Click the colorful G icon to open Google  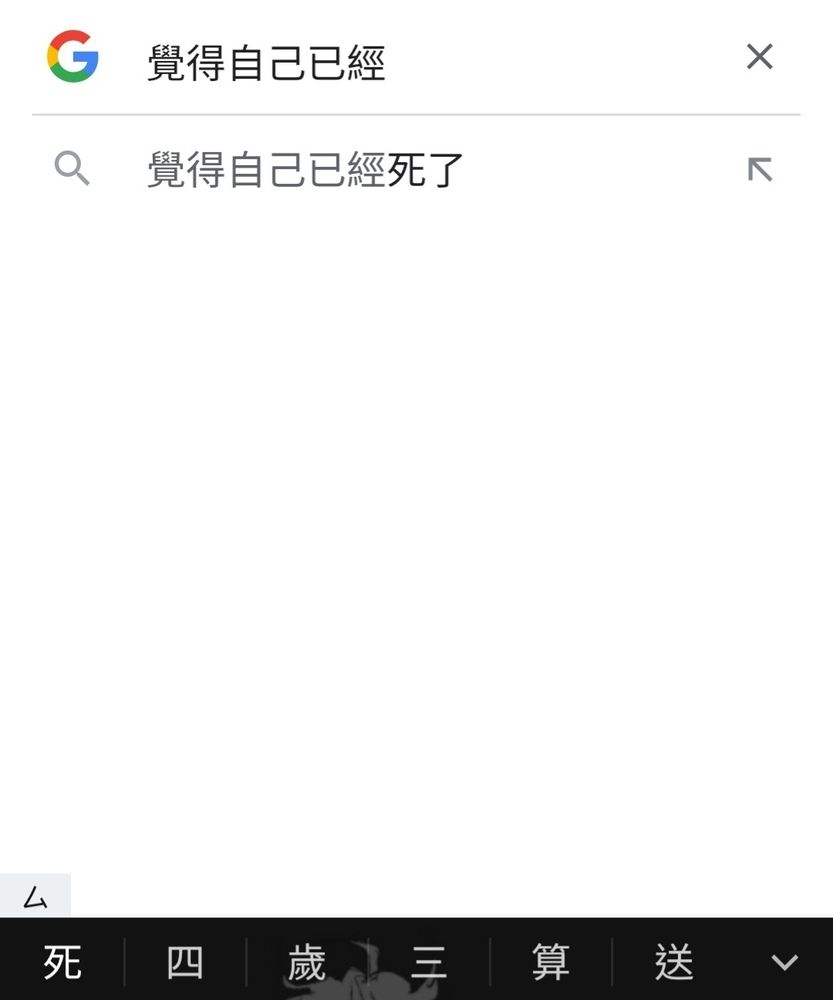pos(71,57)
